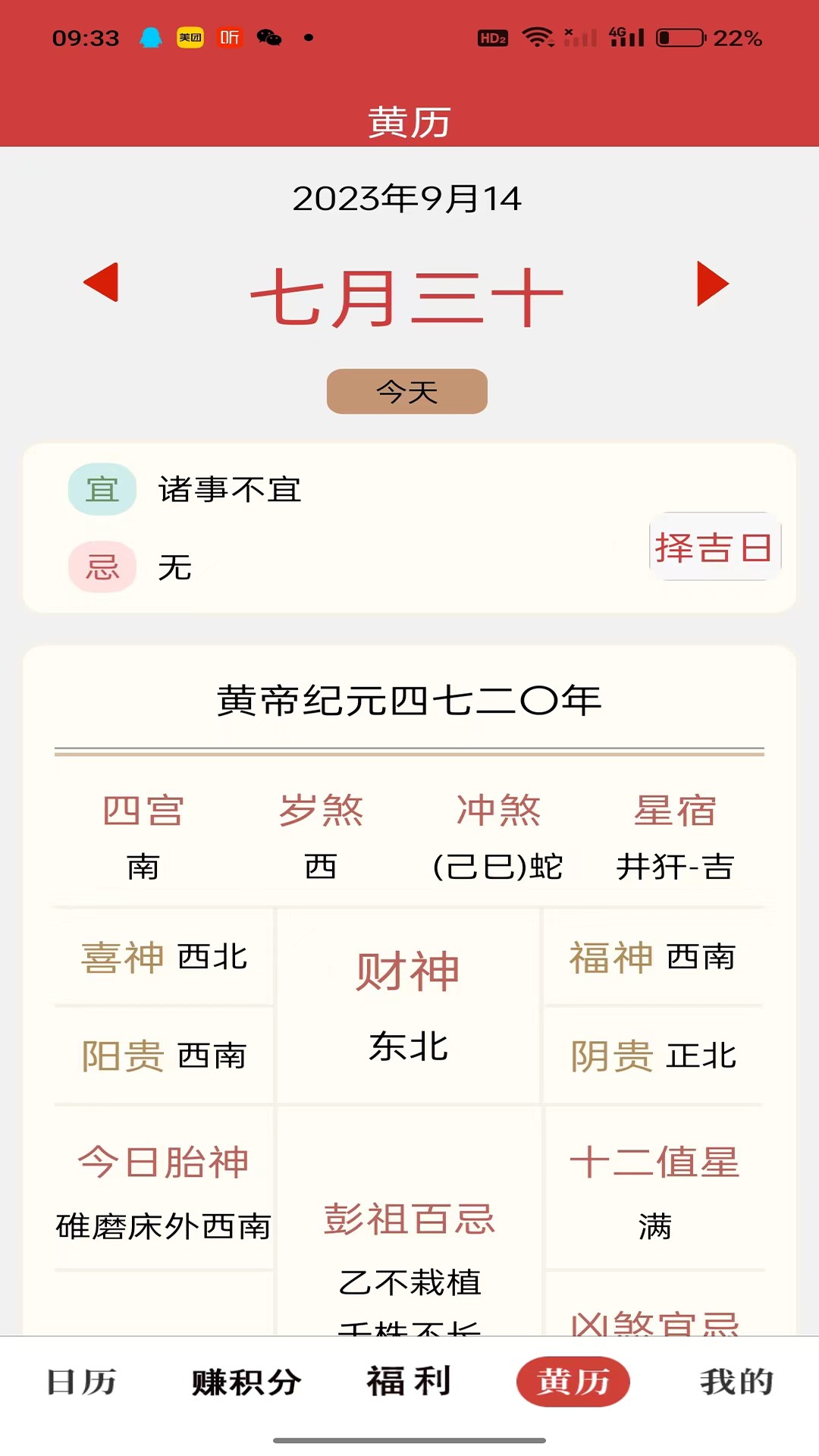Screen dimensions: 819x1456
Task: Tap the 财神 direction cell
Action: pos(408,1001)
